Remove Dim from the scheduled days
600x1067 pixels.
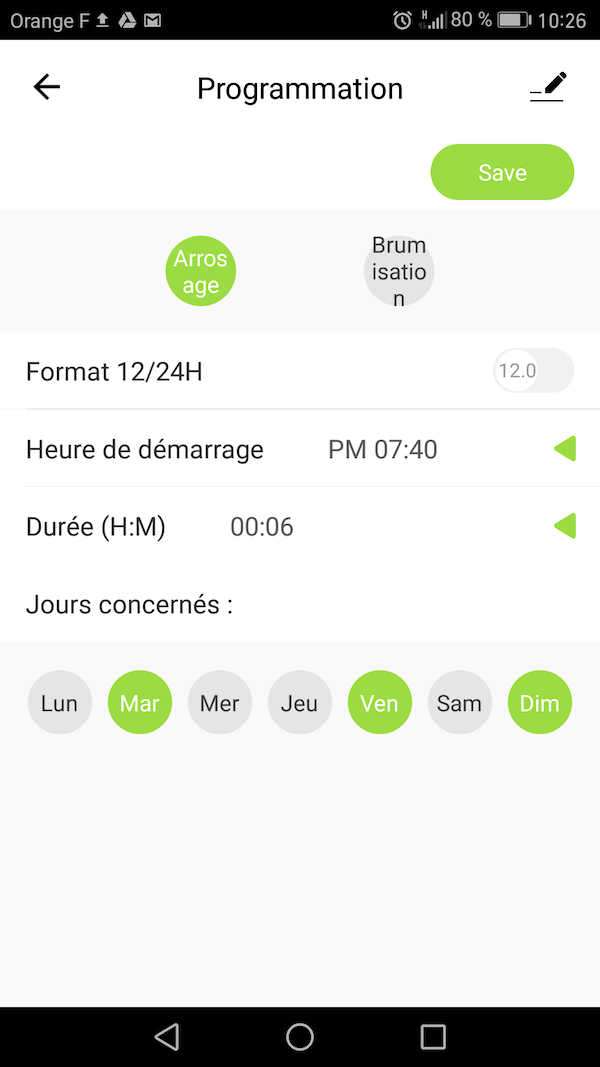click(540, 703)
